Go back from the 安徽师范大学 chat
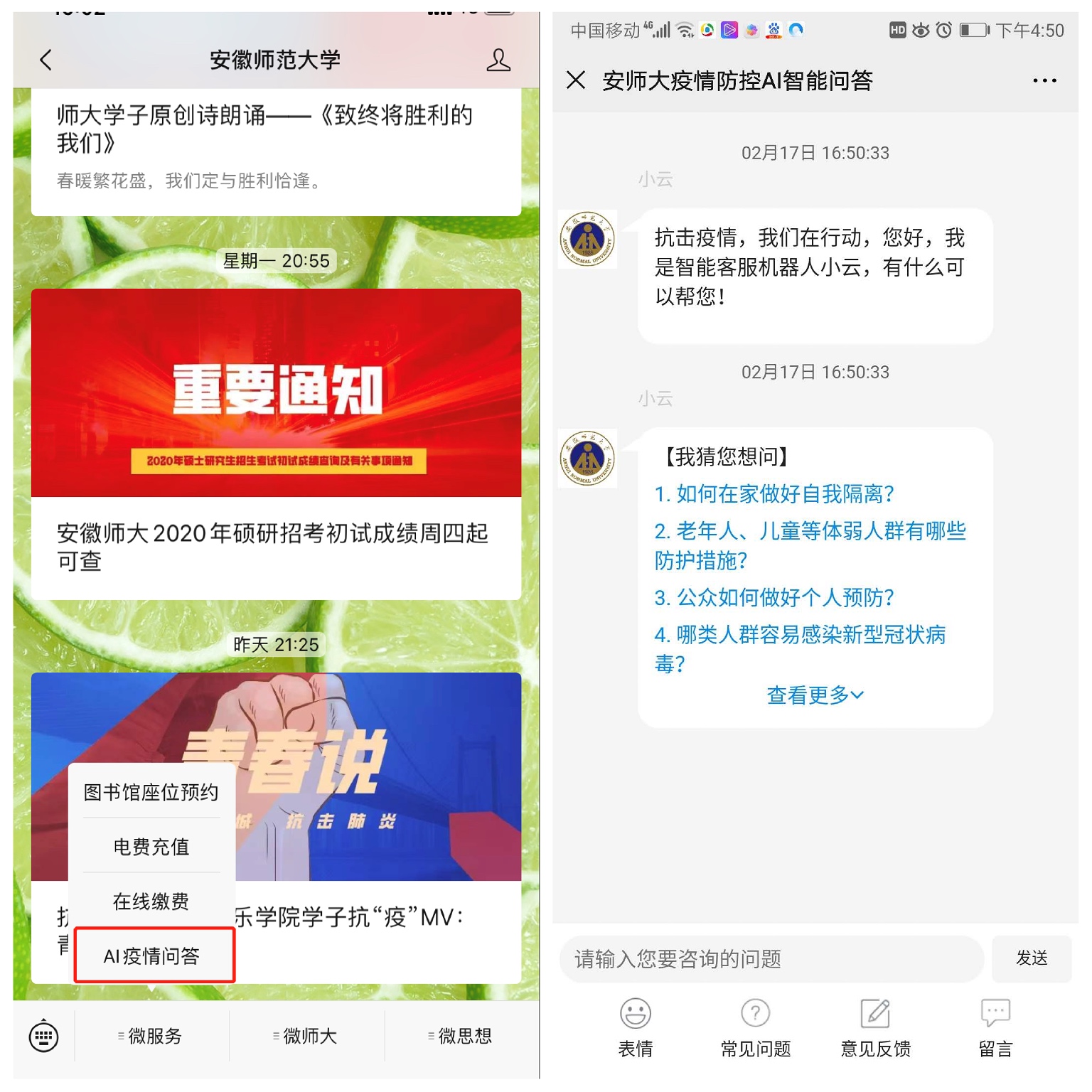This screenshot has height=1092, width=1092. 46,60
